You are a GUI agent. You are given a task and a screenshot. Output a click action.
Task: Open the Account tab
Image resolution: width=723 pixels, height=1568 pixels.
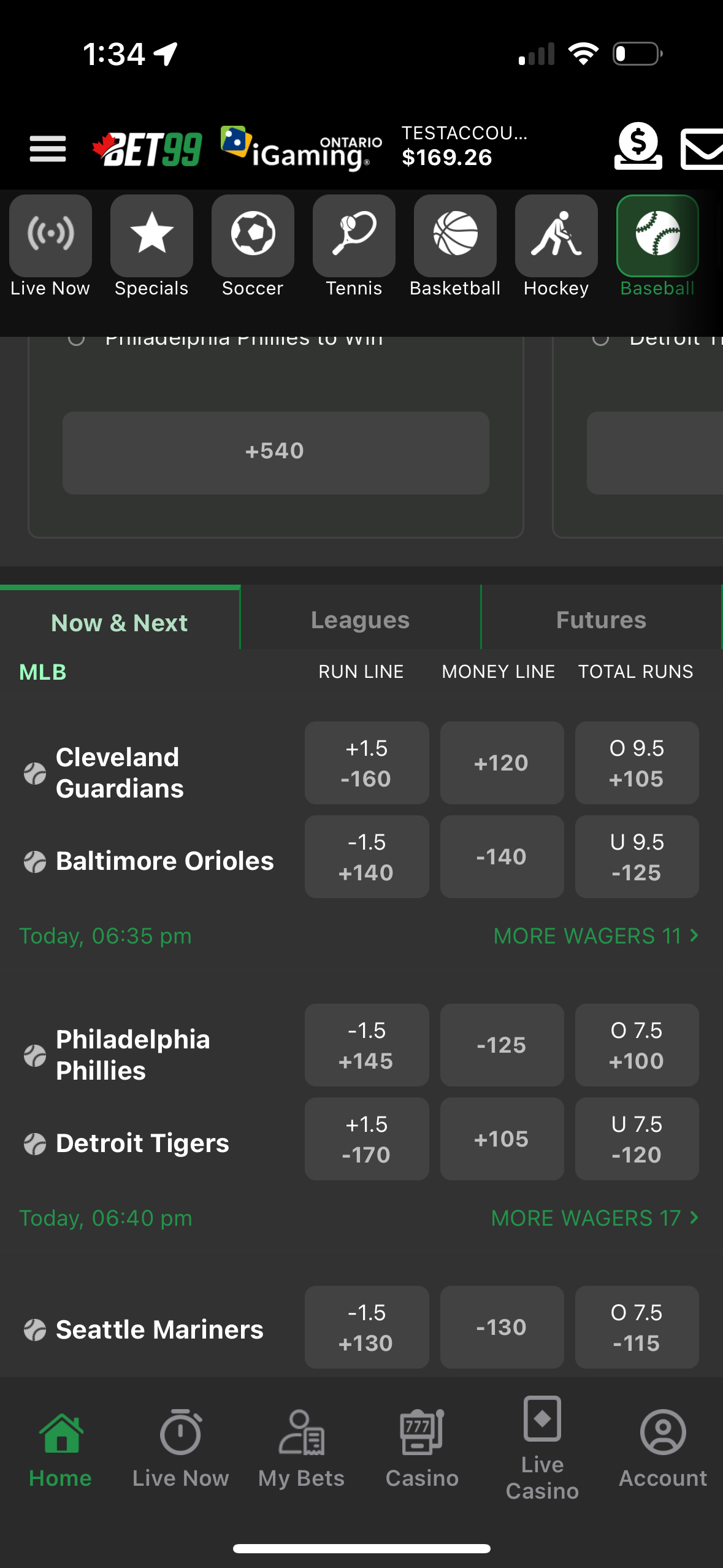click(663, 1449)
